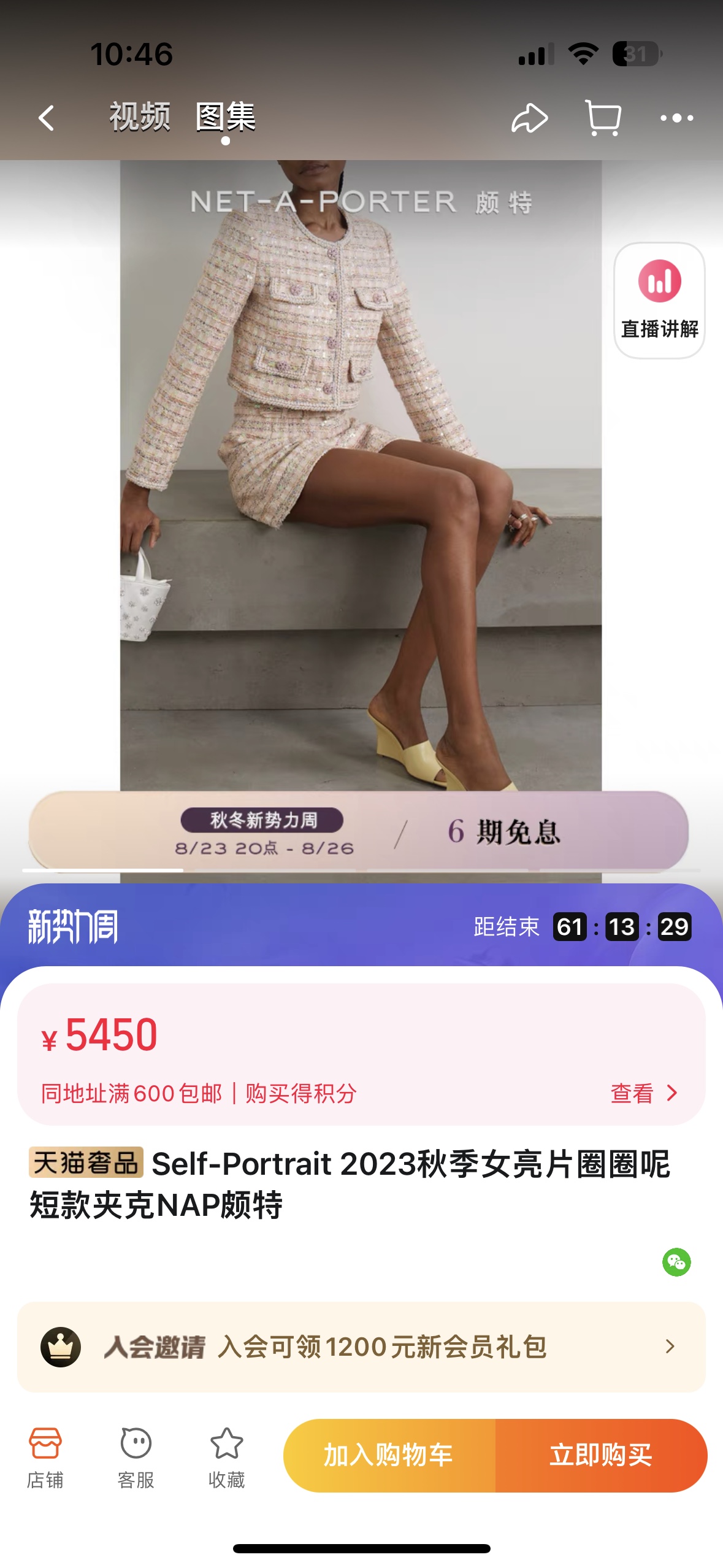Viewport: 723px width, 1568px height.
Task: Open the 入会邀请 membership gift banner
Action: (361, 1347)
